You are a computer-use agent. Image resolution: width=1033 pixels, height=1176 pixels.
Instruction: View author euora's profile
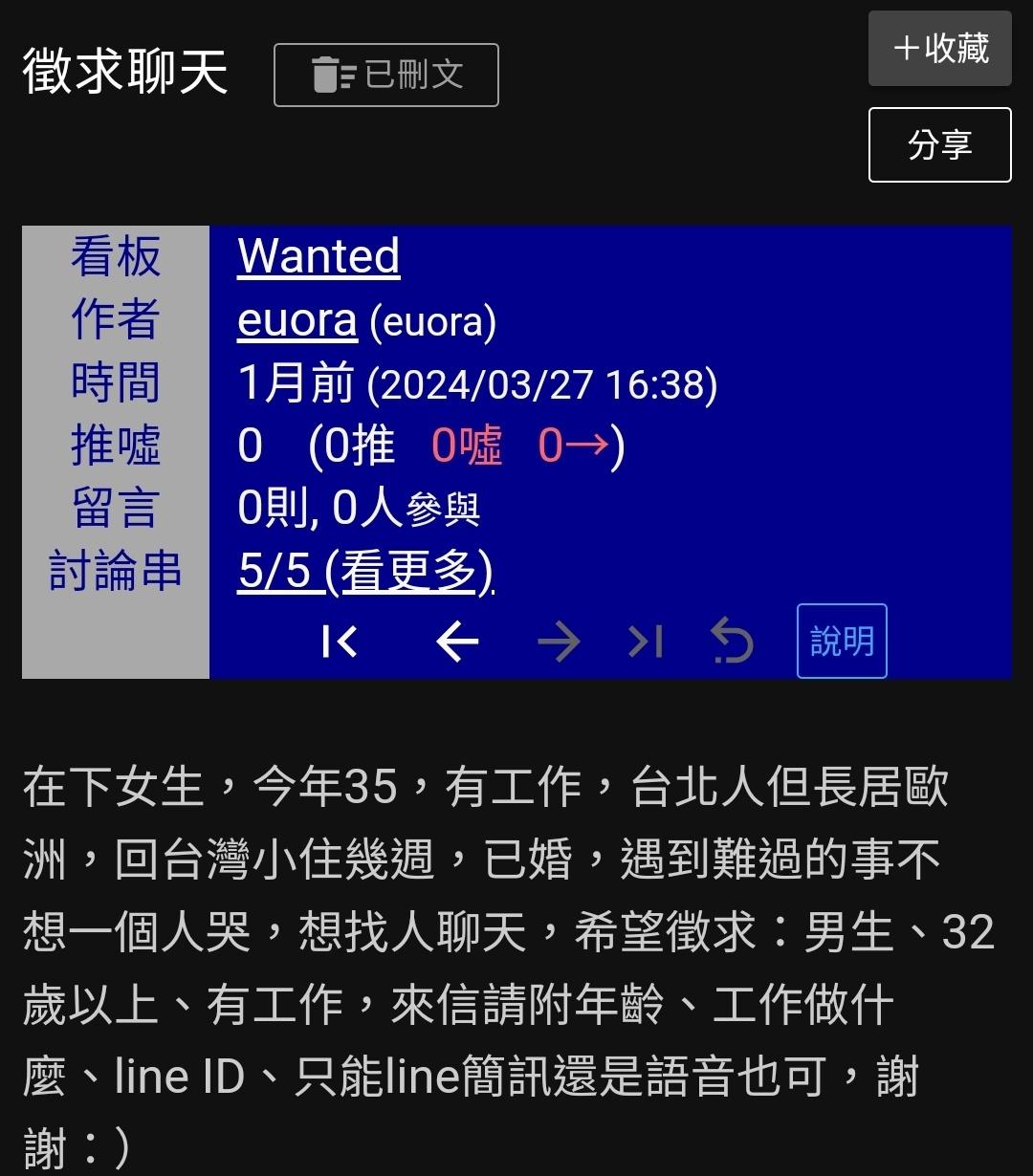click(x=297, y=320)
